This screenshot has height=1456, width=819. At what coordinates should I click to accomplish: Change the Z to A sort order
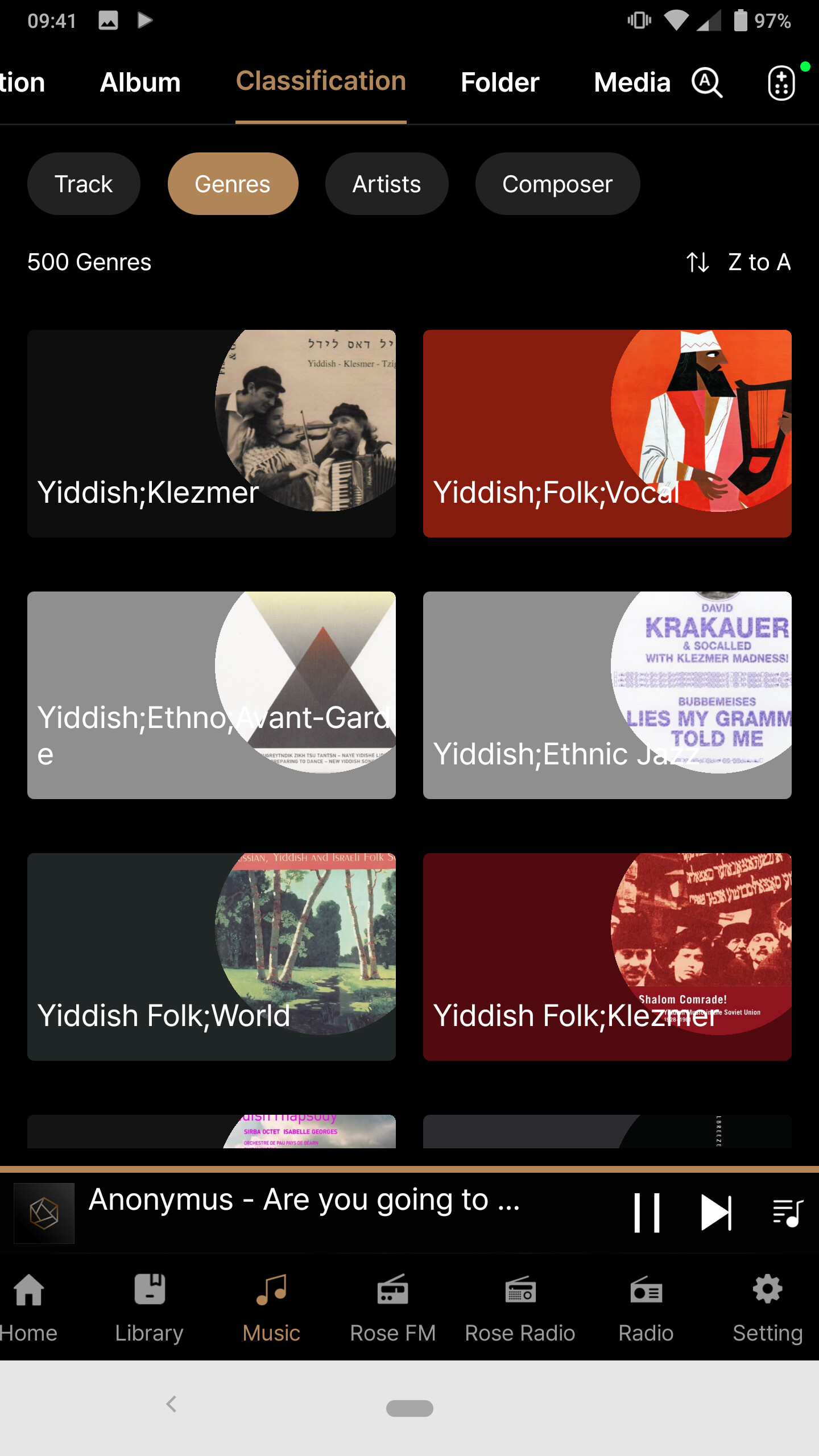[x=738, y=262]
